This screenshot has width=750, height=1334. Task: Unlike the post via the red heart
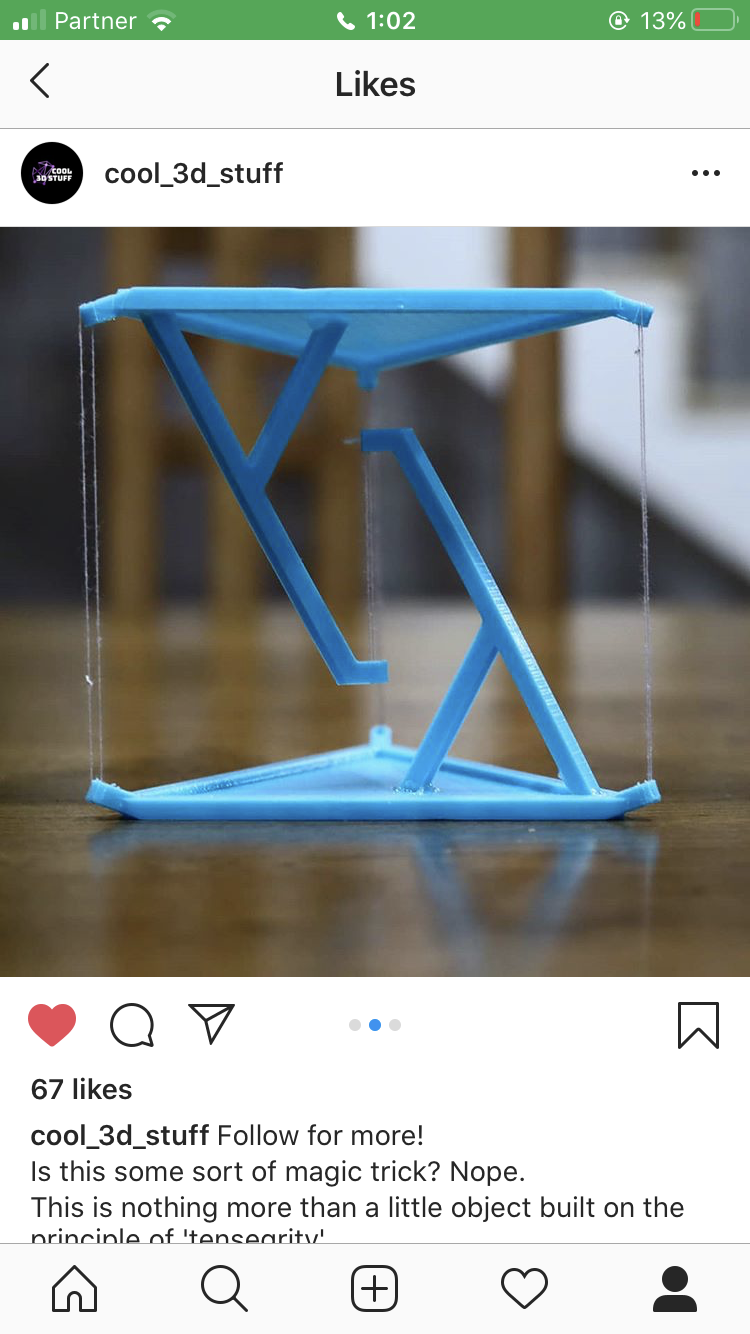click(x=52, y=1025)
